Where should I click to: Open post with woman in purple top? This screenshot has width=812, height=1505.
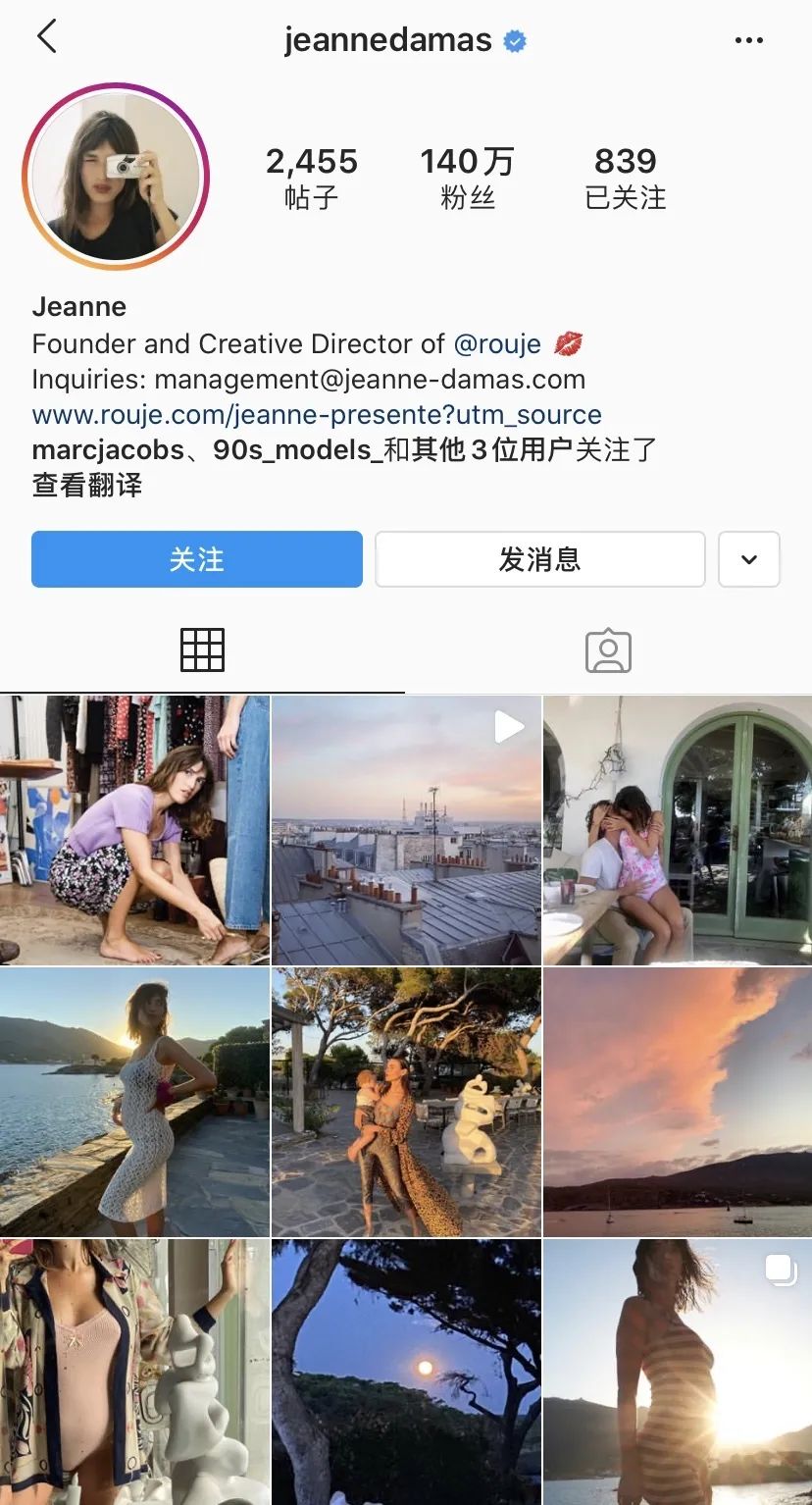[134, 830]
